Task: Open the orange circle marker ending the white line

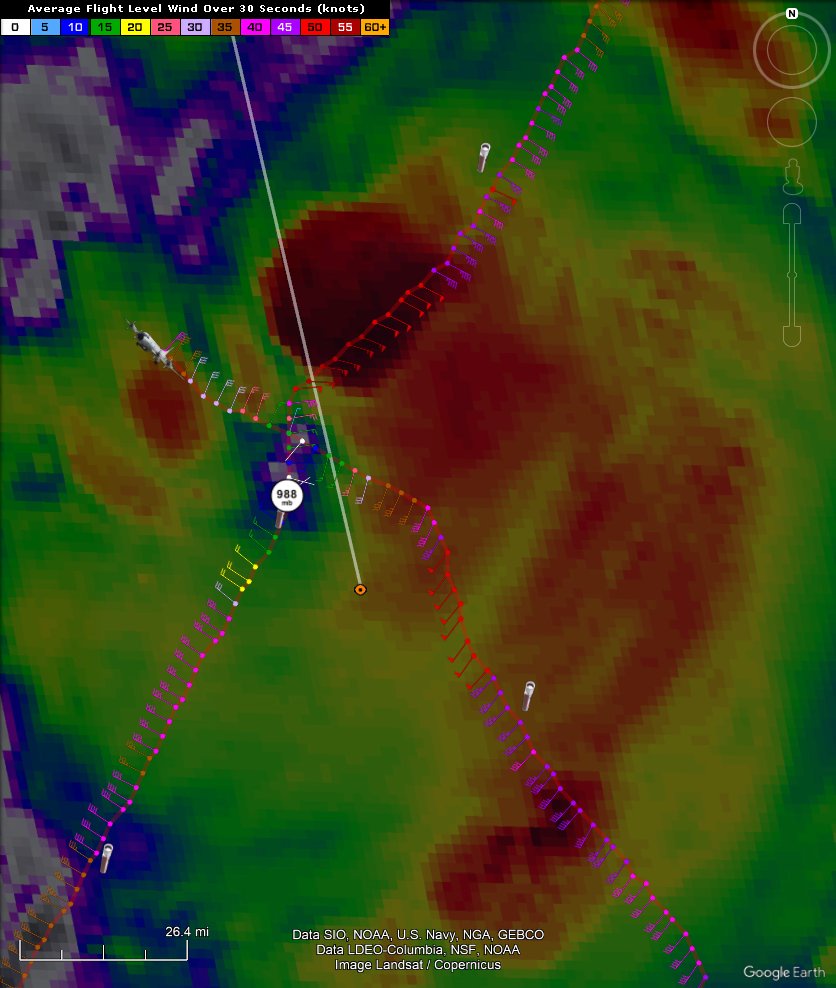Action: 361,590
